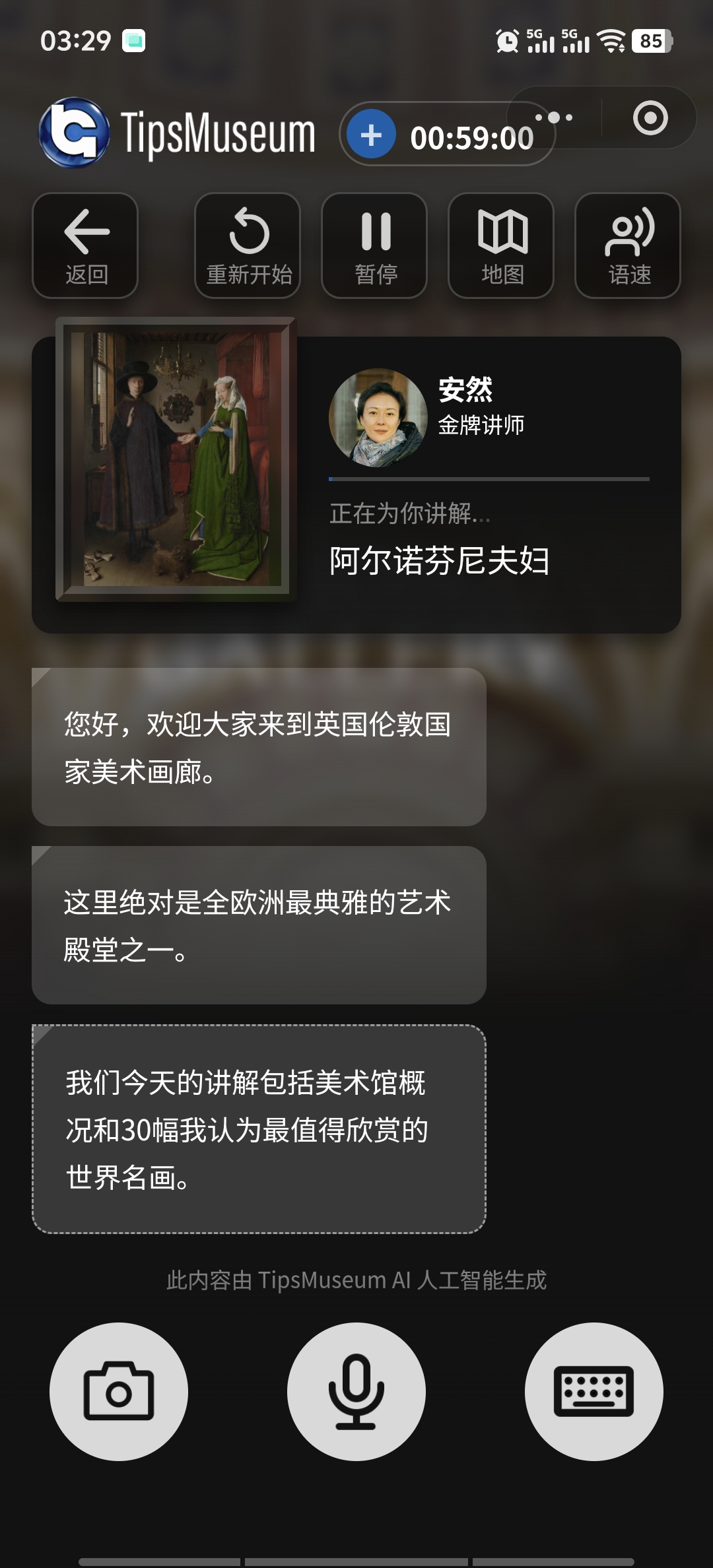
Task: Pause the audio narration
Action: pyautogui.click(x=374, y=247)
